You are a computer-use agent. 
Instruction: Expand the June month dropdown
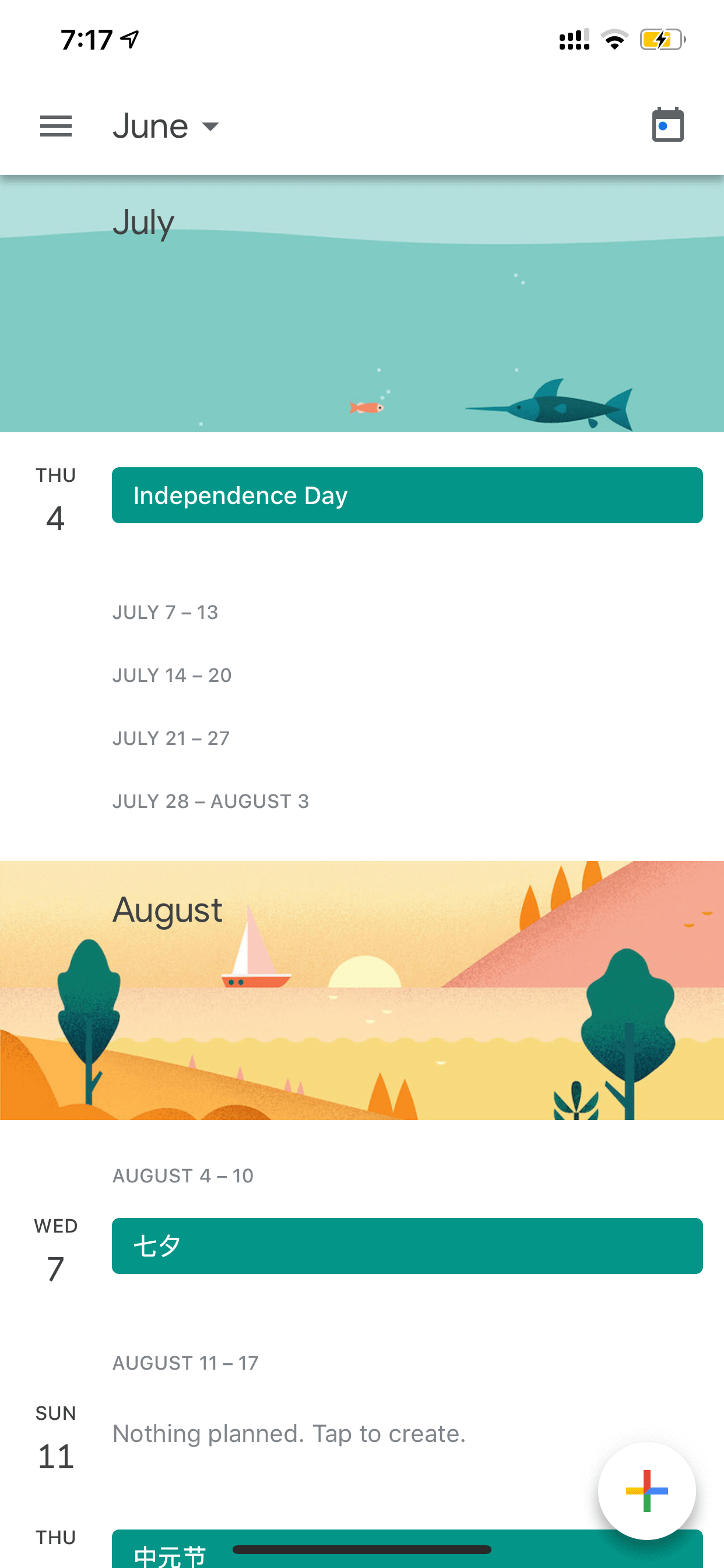click(166, 126)
